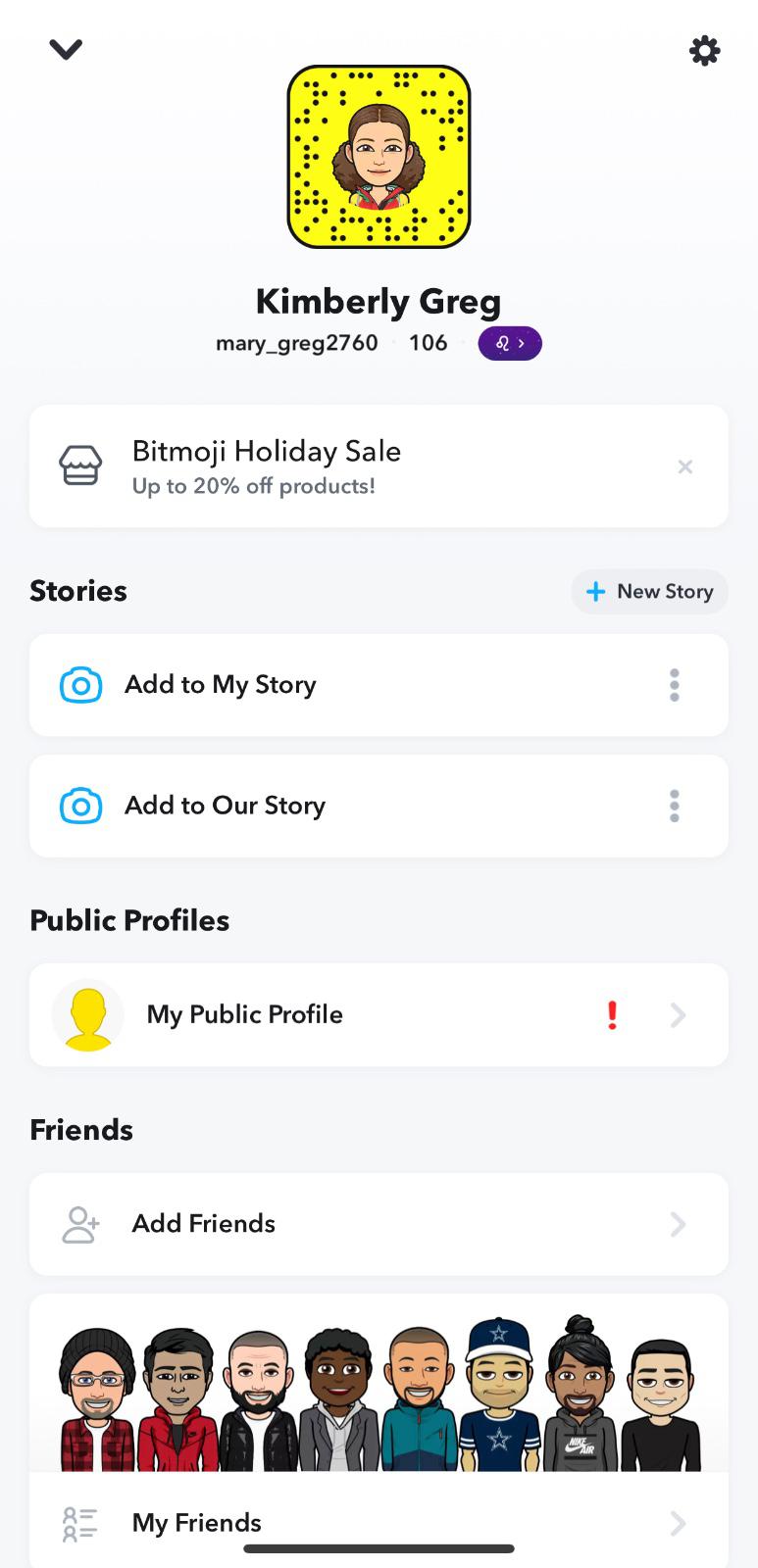Select Add to My Story

[294, 685]
